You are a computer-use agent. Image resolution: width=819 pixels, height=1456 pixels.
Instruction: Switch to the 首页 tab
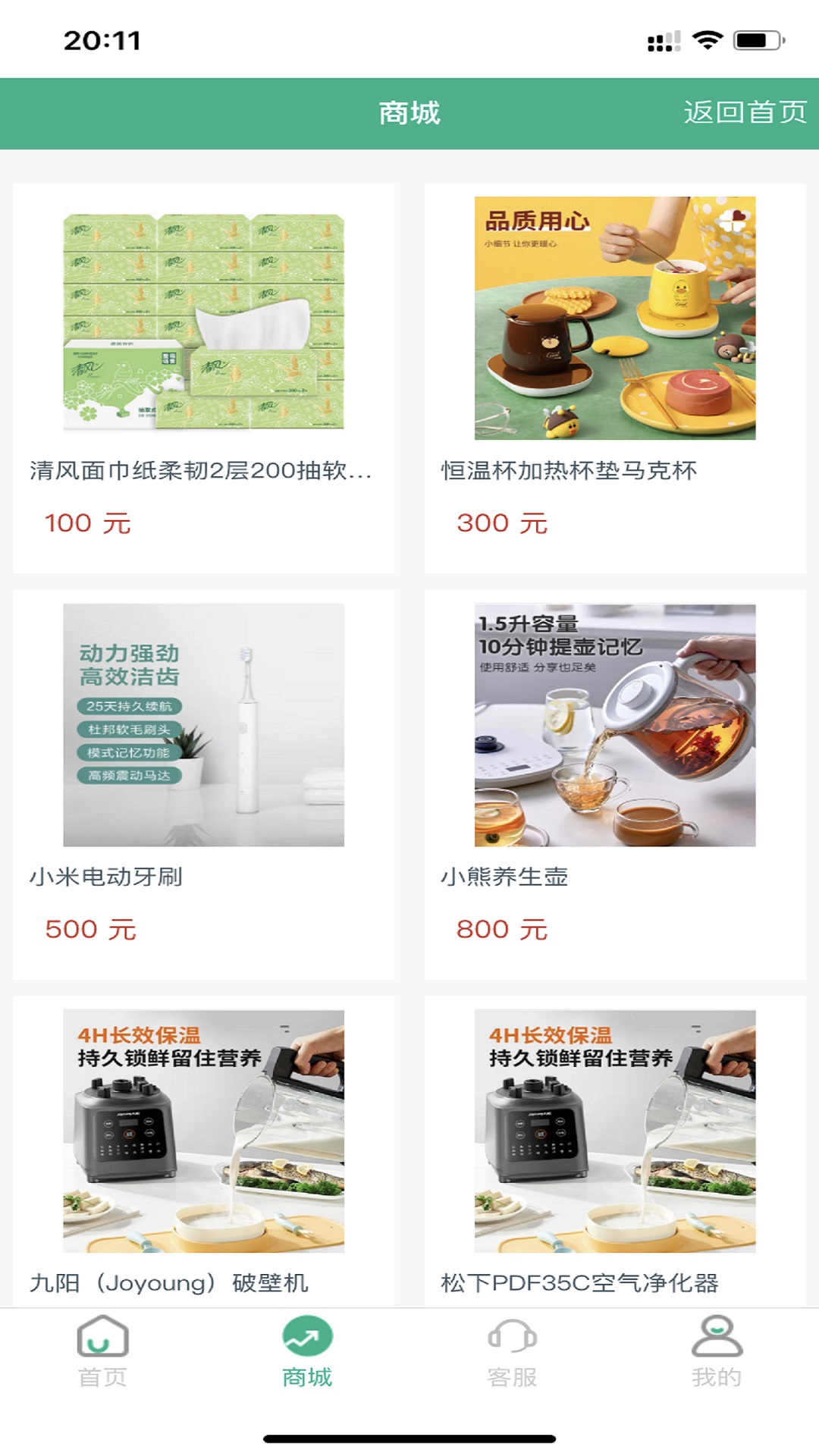pos(102,1351)
